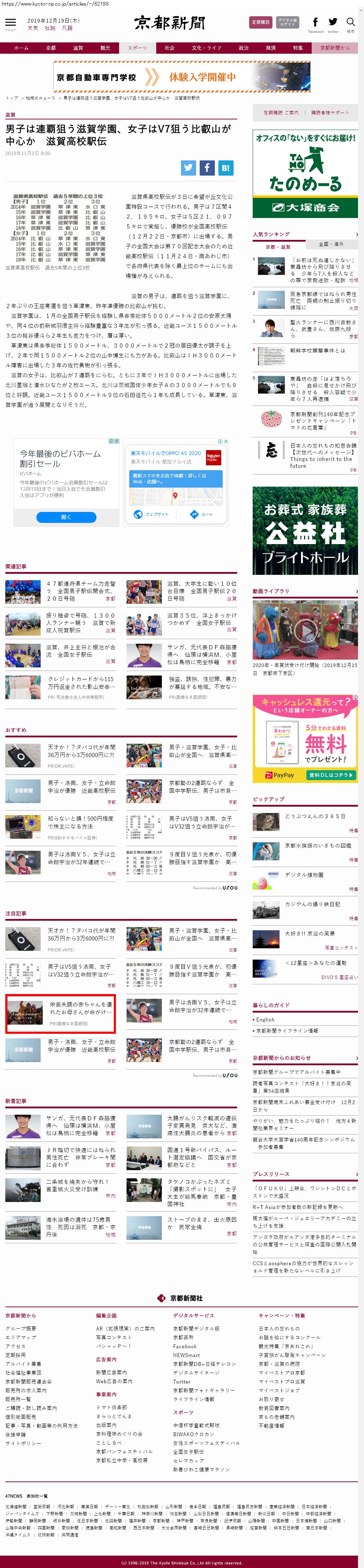The height and width of the screenshot is (1568, 364).
Task: Open the デジタル版ログイン button
Action: pos(287,23)
